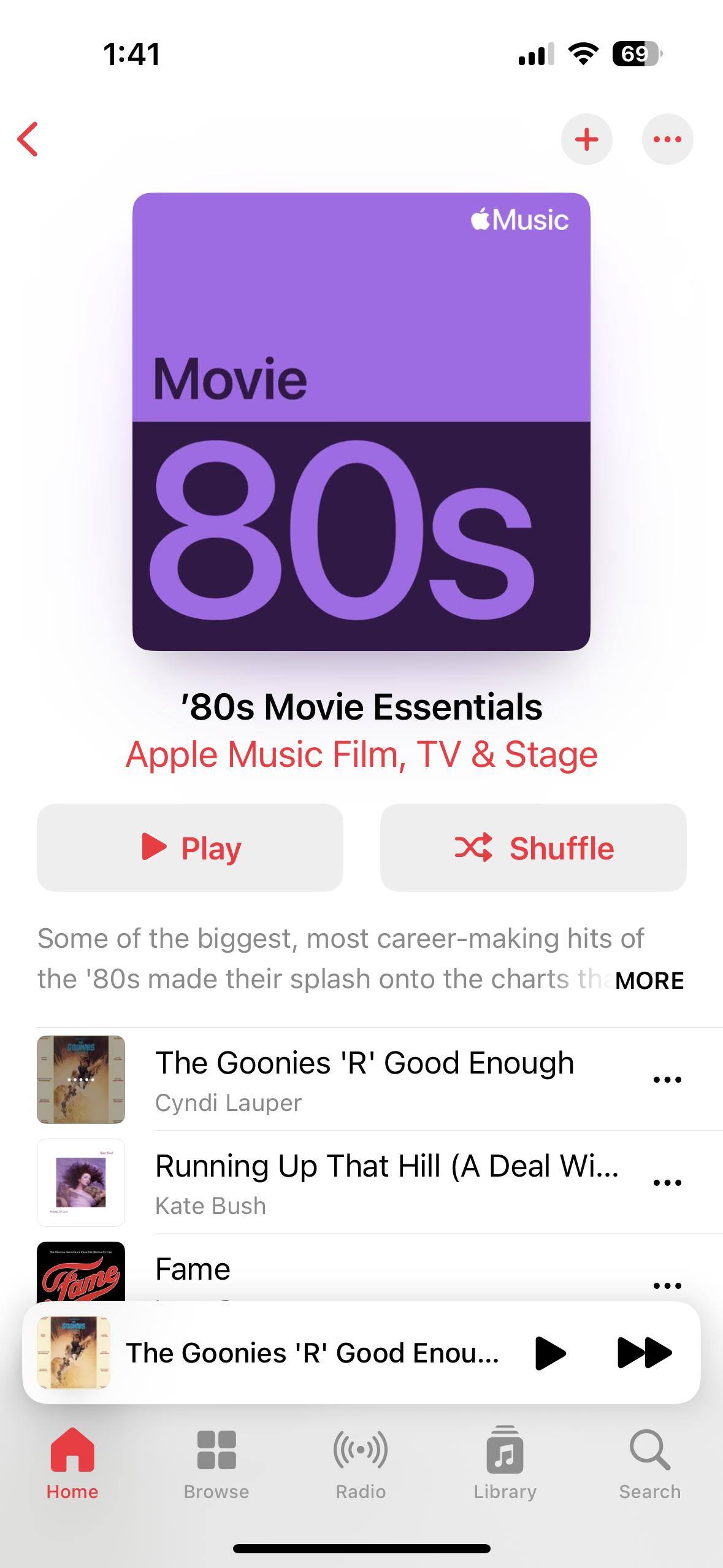
Task: Skip to the next track
Action: pyautogui.click(x=645, y=1353)
